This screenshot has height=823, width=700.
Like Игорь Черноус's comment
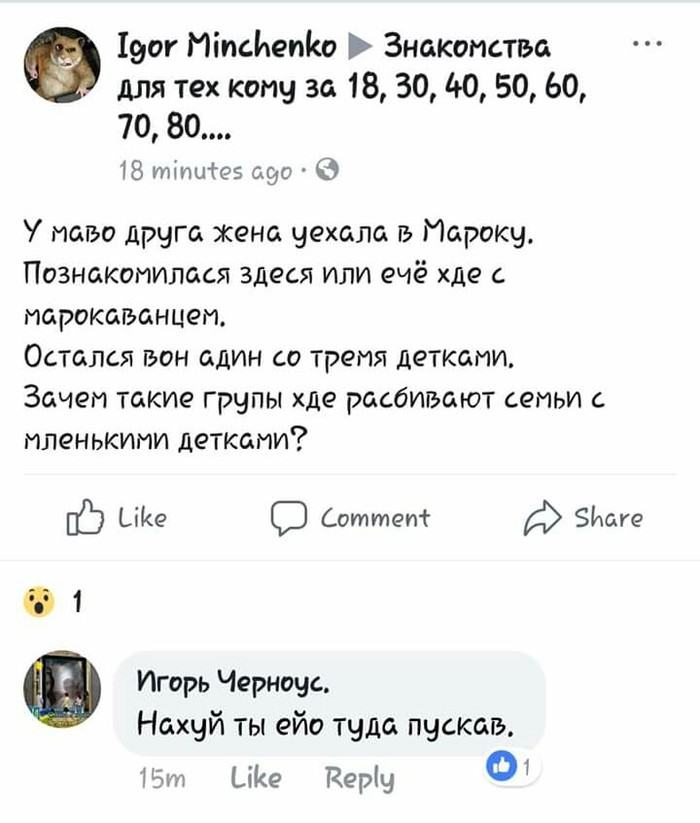tap(255, 779)
